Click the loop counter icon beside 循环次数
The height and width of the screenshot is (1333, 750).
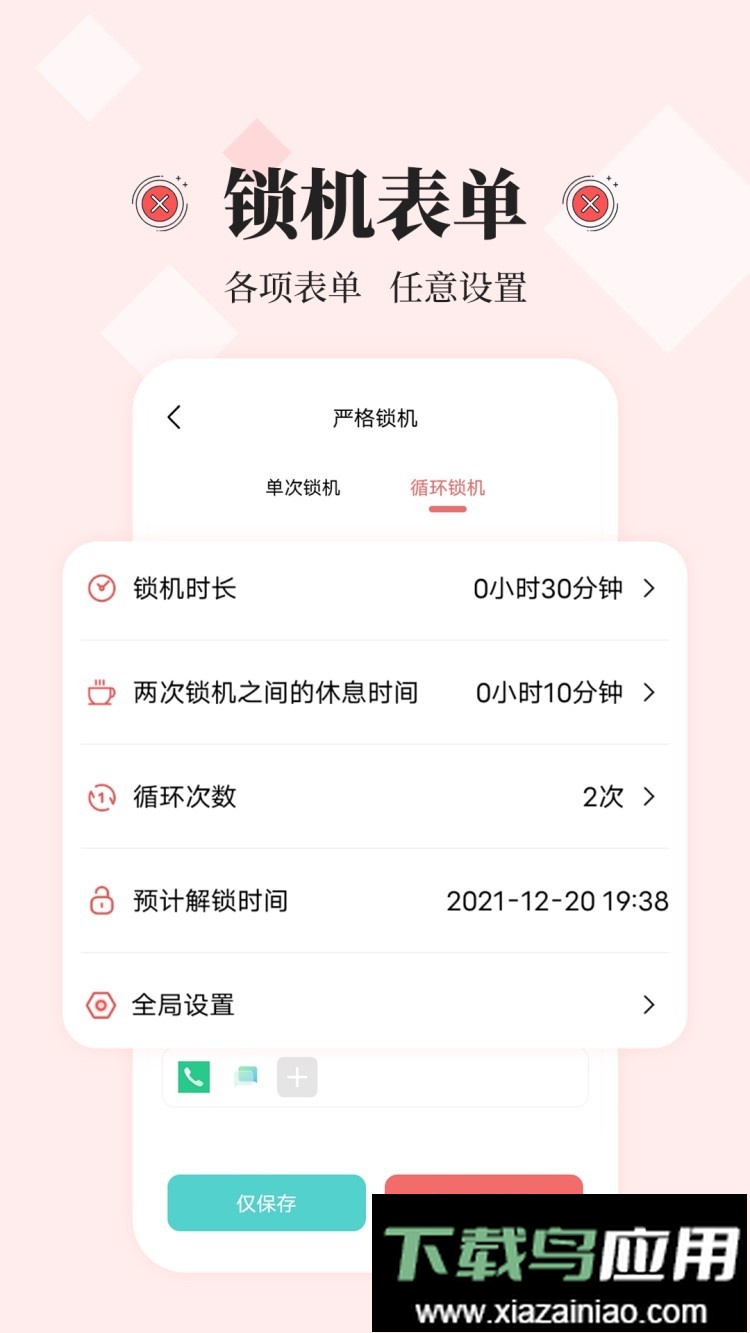[x=99, y=797]
